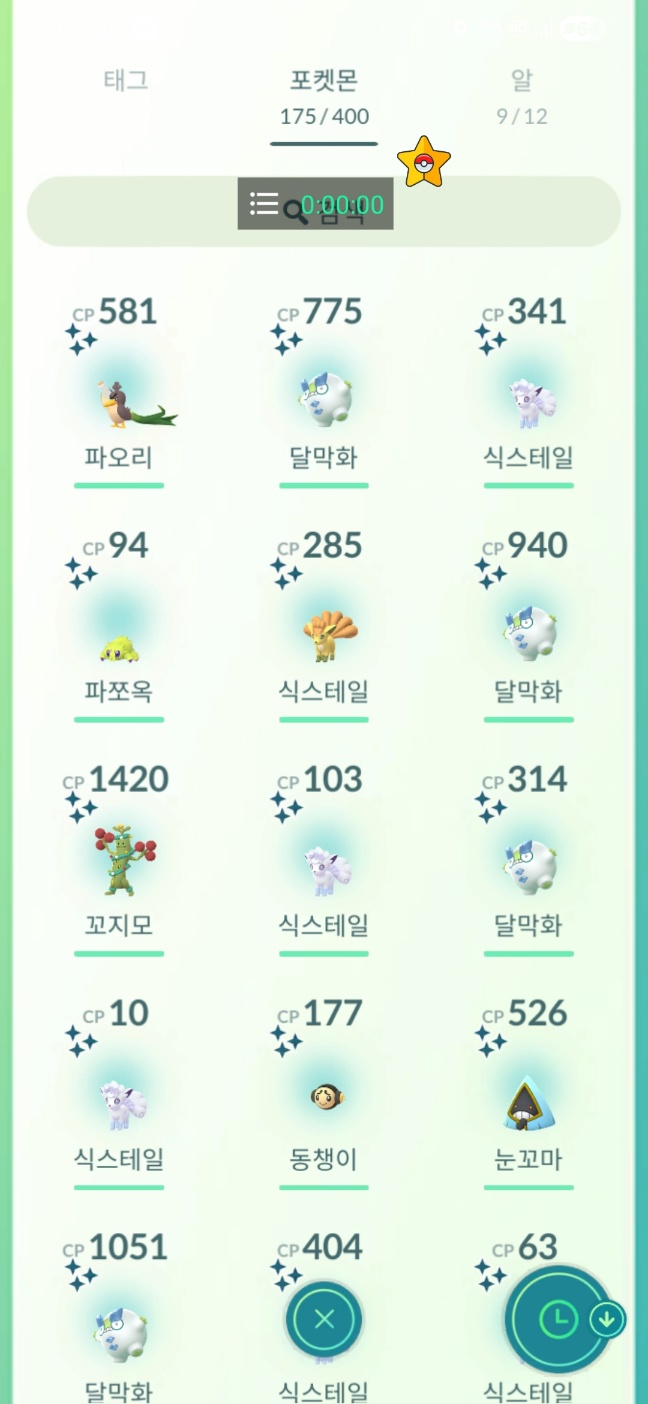Image resolution: width=648 pixels, height=1404 pixels.
Task: Open the CP 177 동챙이
Action: click(323, 1100)
